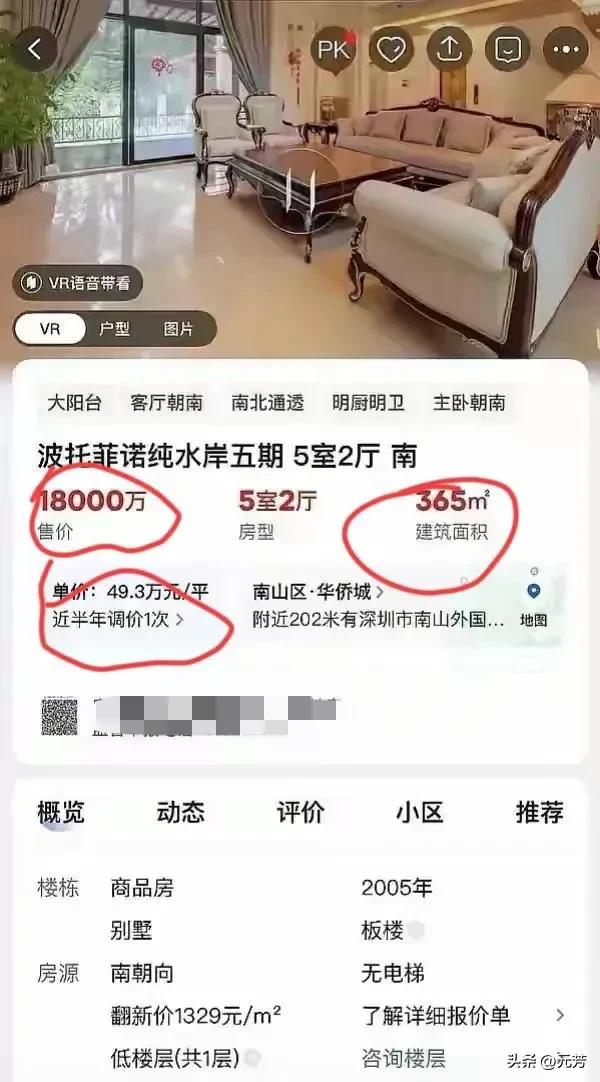Switch to the 图片 view
Screen dimensions: 600x1082
(x=178, y=328)
